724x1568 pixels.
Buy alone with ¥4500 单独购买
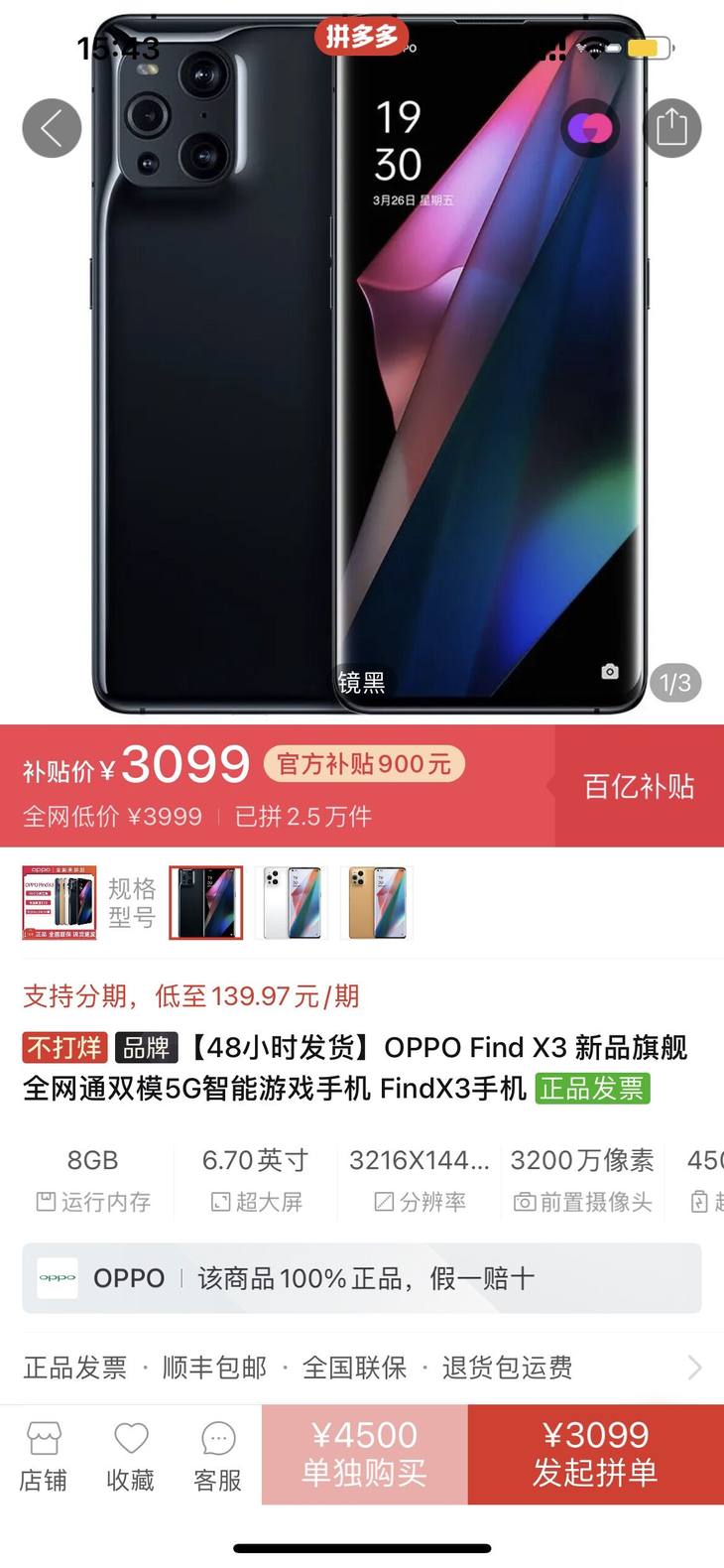click(364, 1454)
